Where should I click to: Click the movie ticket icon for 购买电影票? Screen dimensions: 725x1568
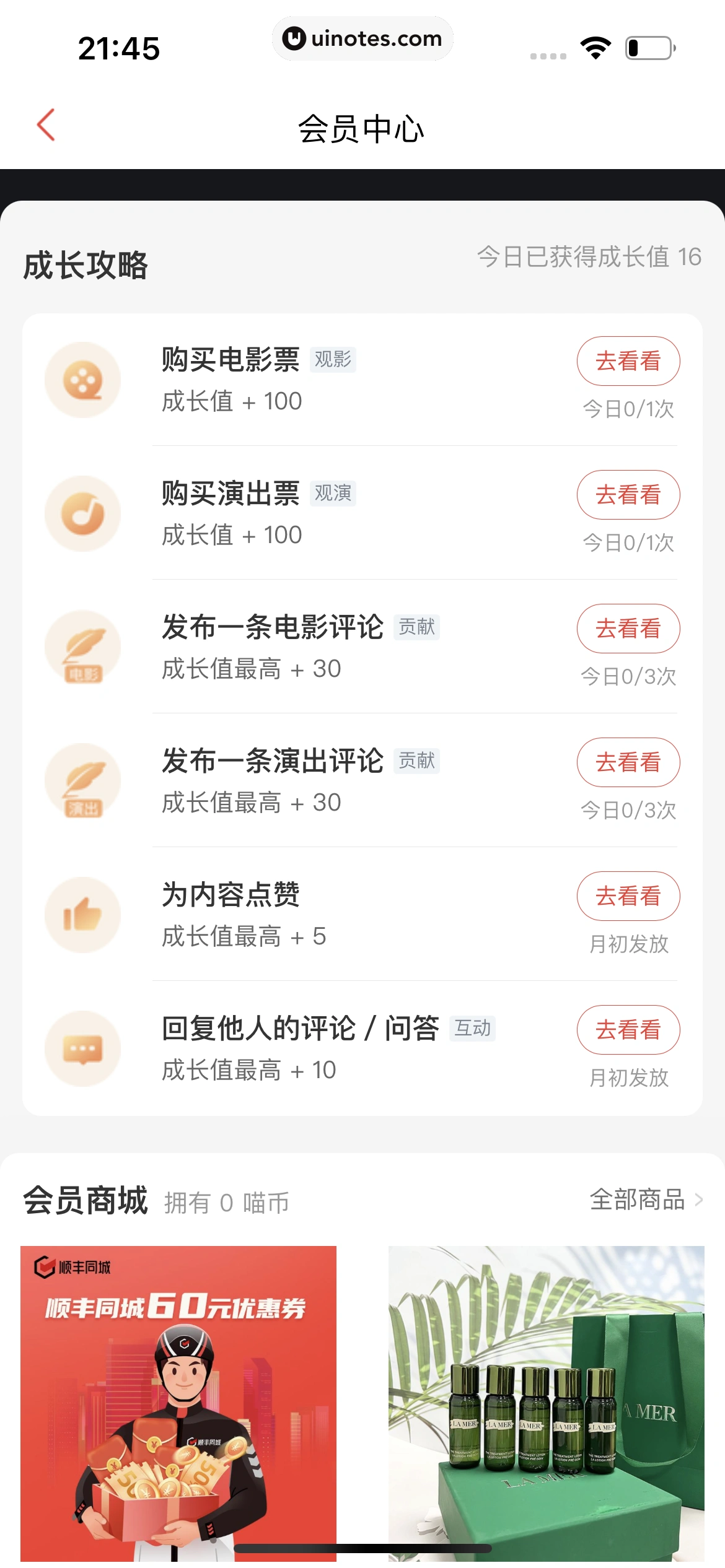(x=82, y=380)
